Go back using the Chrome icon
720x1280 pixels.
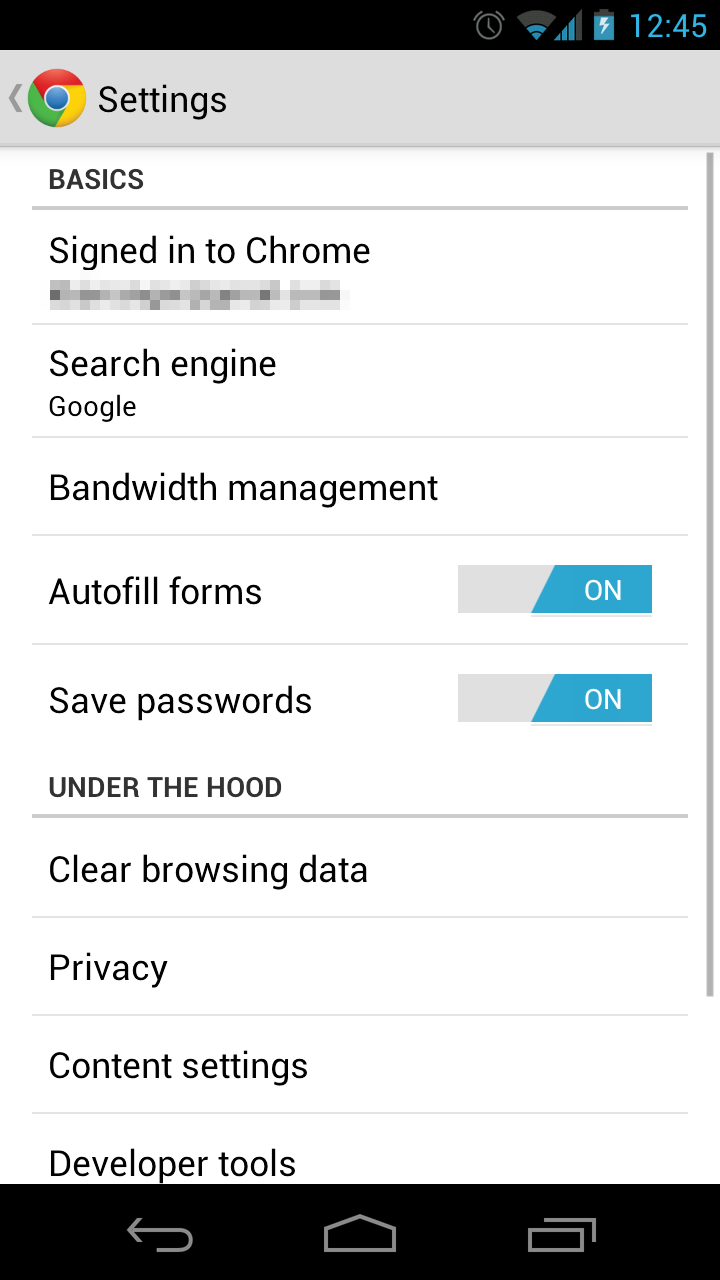tap(55, 99)
